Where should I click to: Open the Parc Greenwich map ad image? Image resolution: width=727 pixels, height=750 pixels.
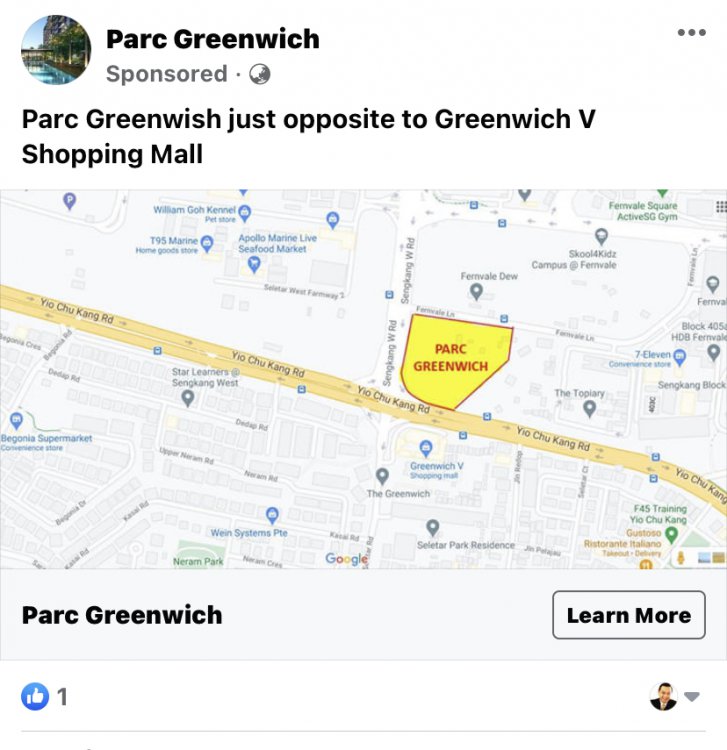pos(363,380)
